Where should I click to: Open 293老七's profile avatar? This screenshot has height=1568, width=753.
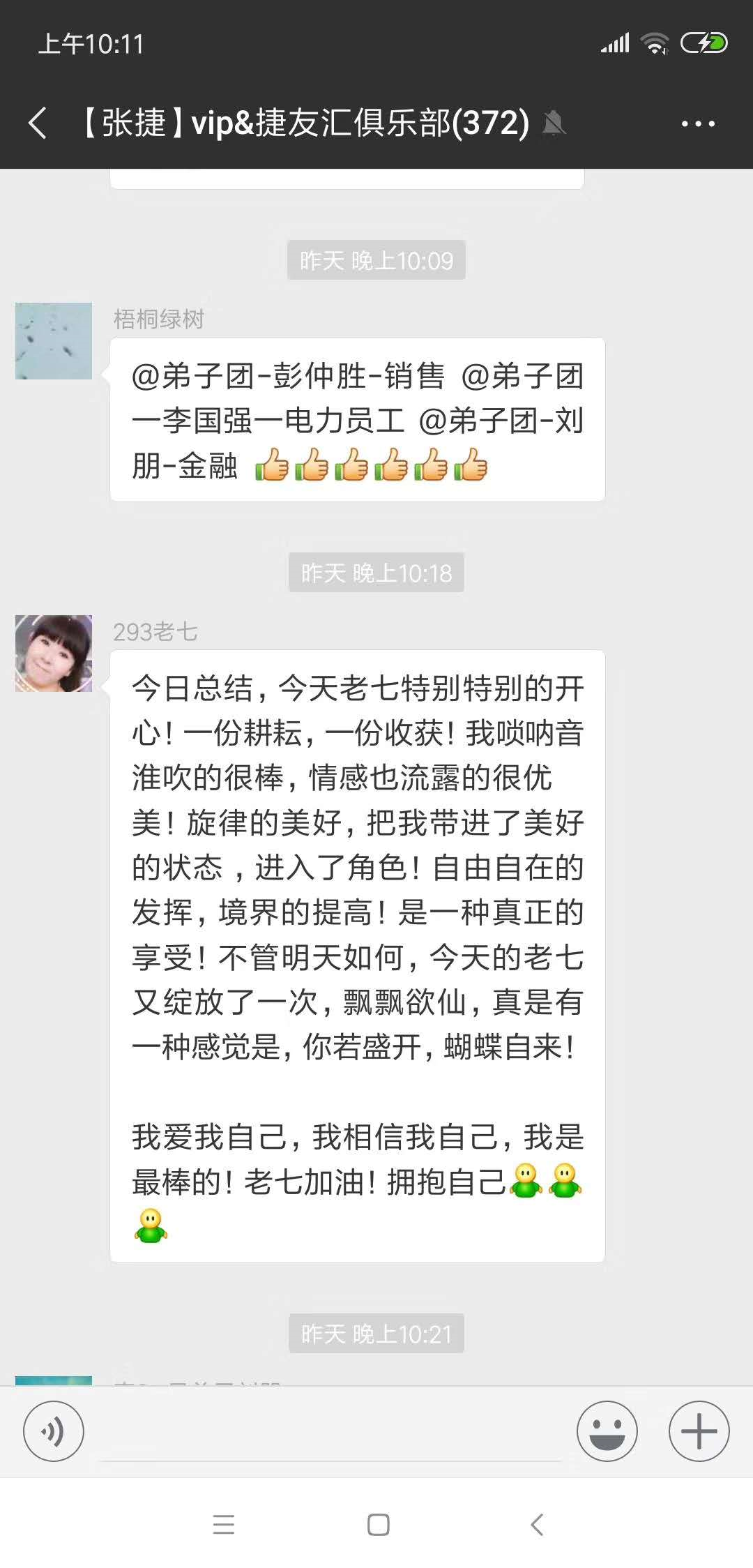point(54,654)
